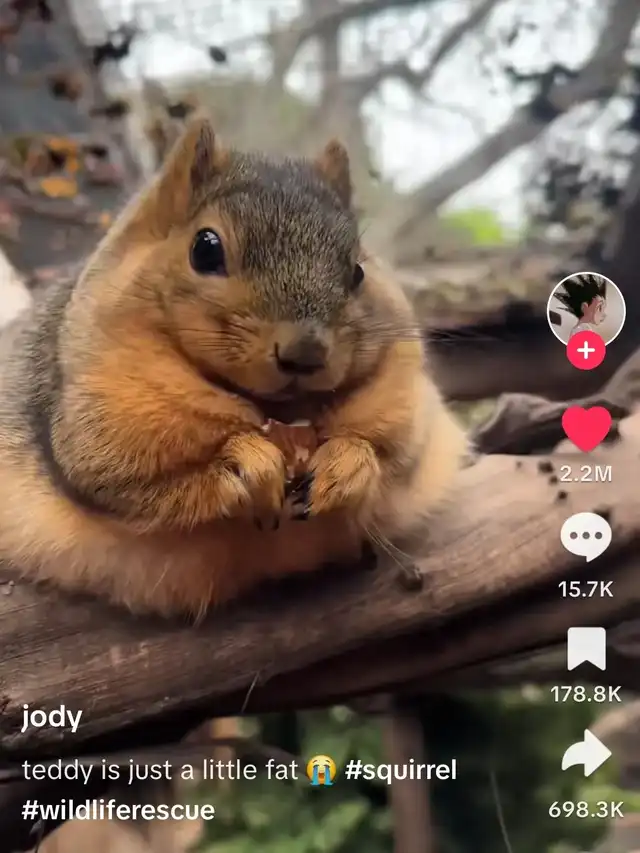Share the video with the arrow icon
The width and height of the screenshot is (640, 853).
click(586, 753)
